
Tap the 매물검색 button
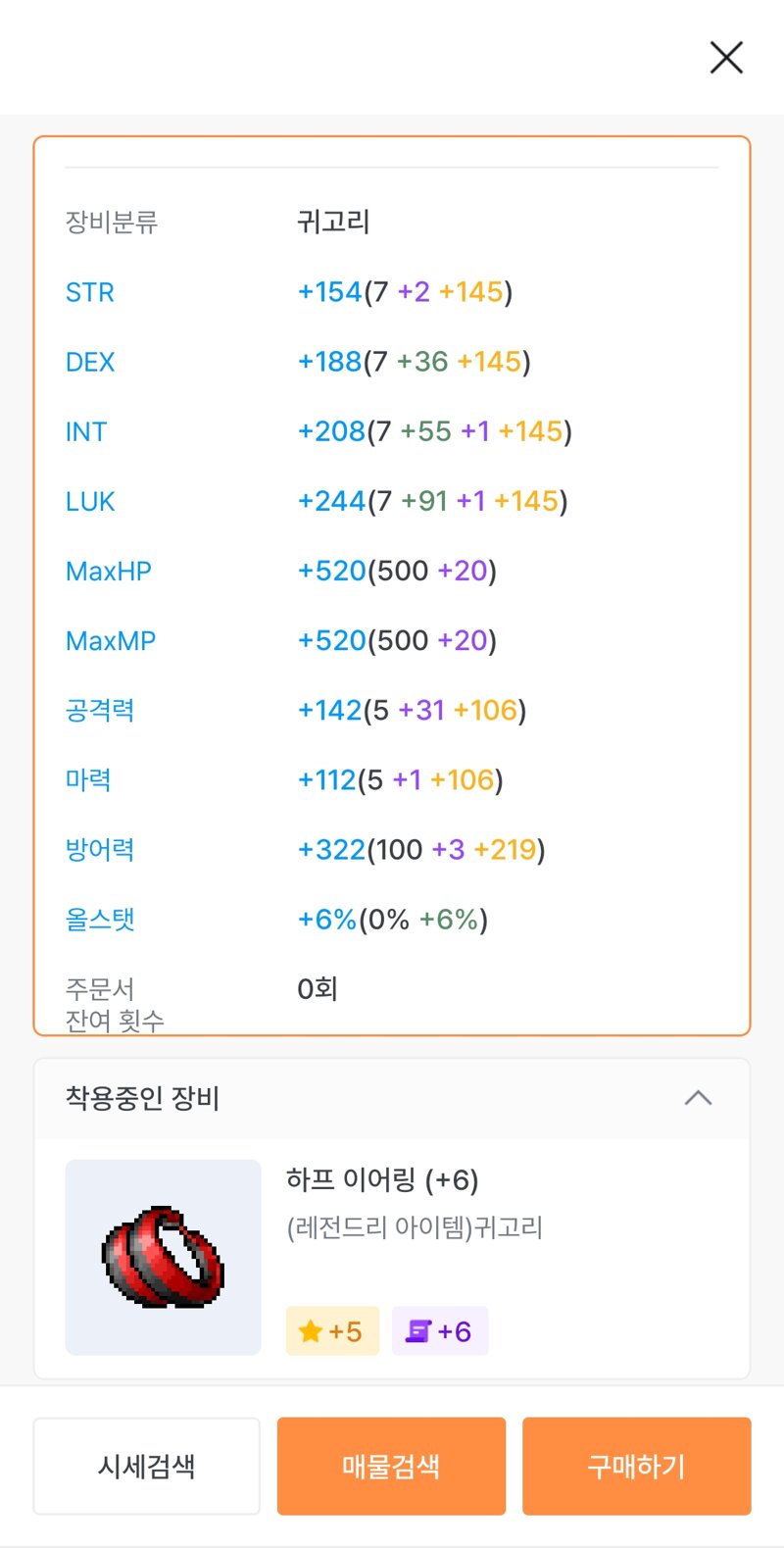tap(391, 1467)
